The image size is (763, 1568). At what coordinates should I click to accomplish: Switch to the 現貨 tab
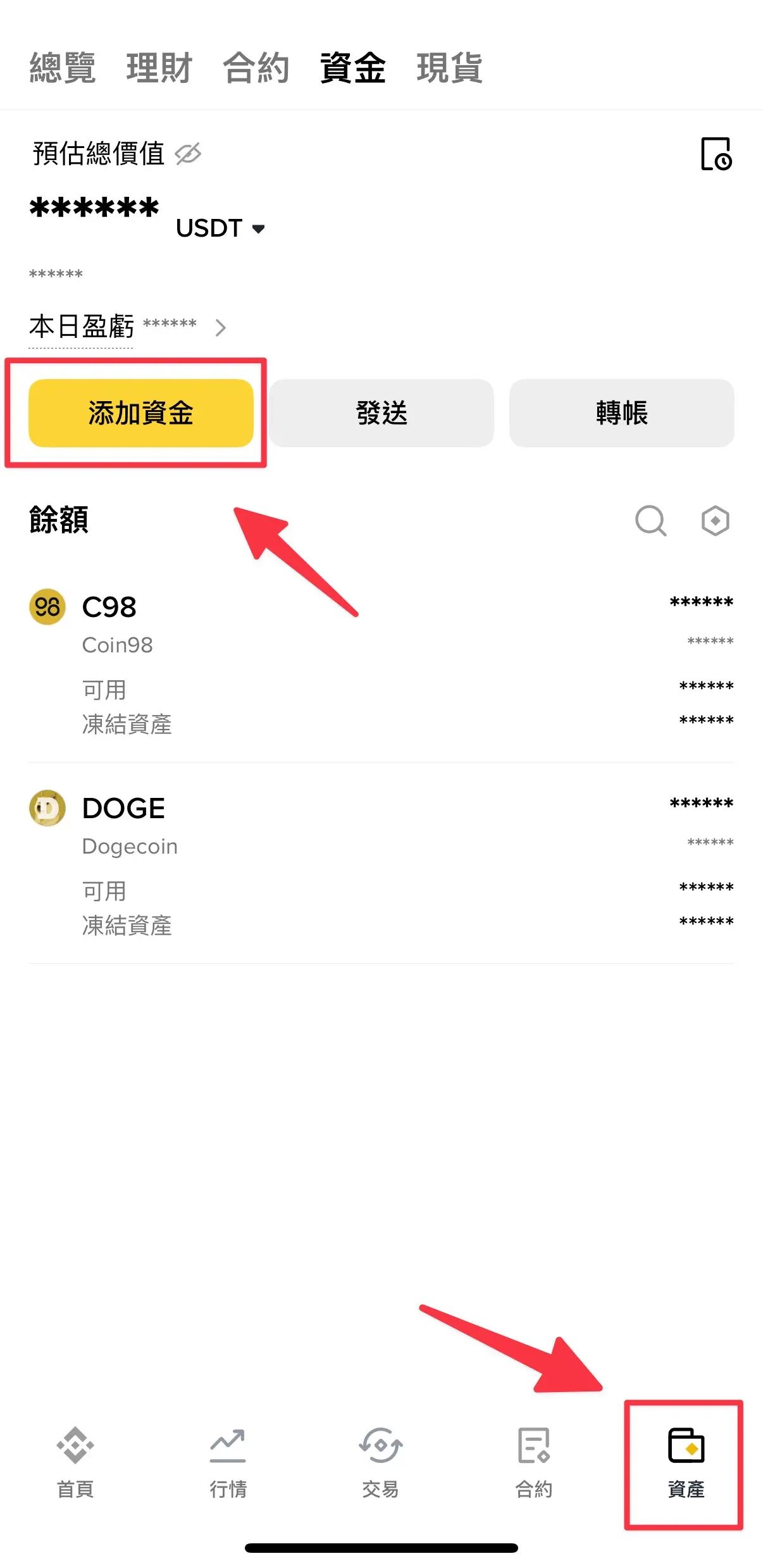(450, 68)
